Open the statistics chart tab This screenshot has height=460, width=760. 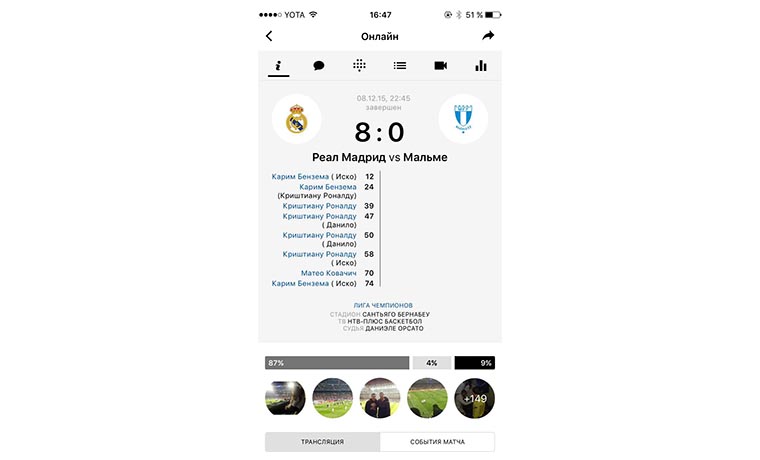481,66
